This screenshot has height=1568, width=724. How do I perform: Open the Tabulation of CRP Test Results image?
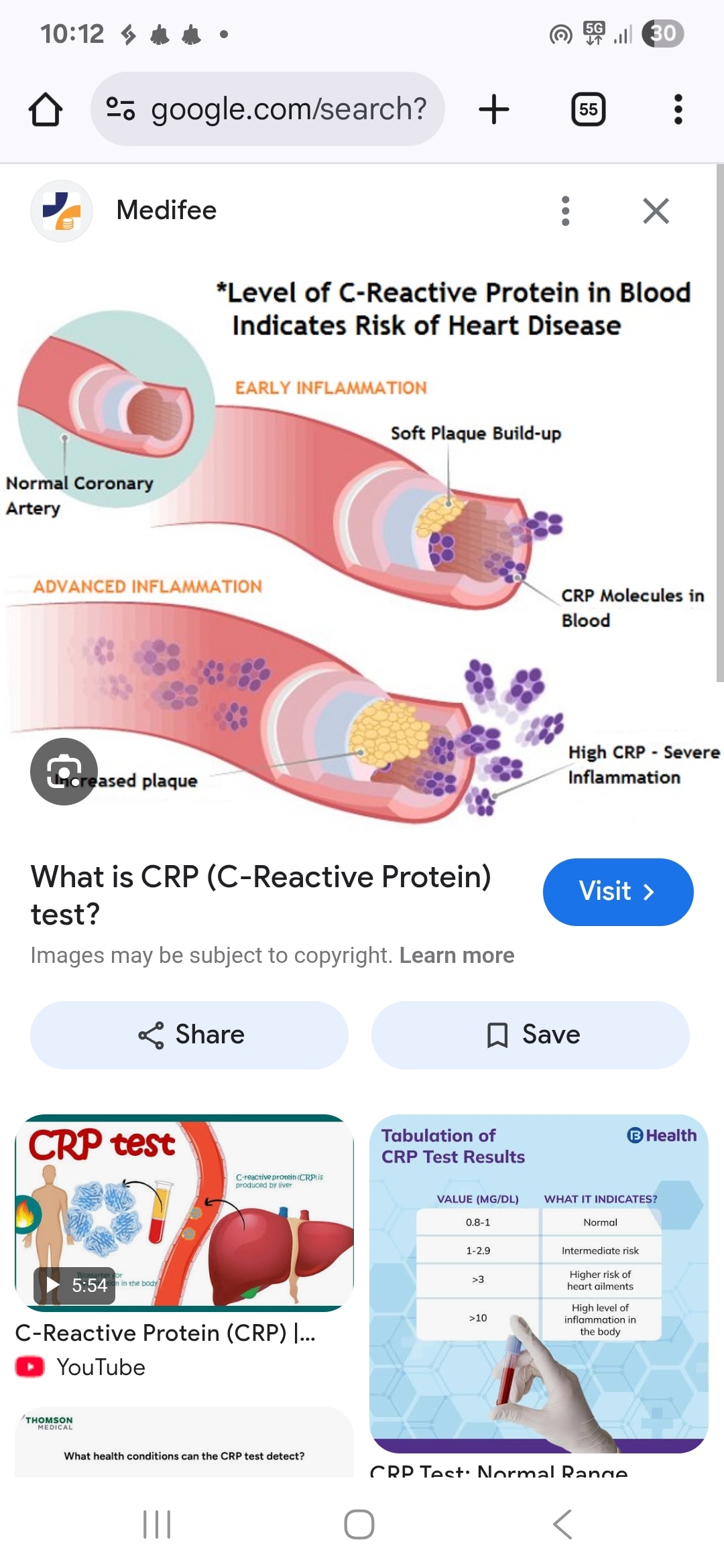[x=538, y=1283]
